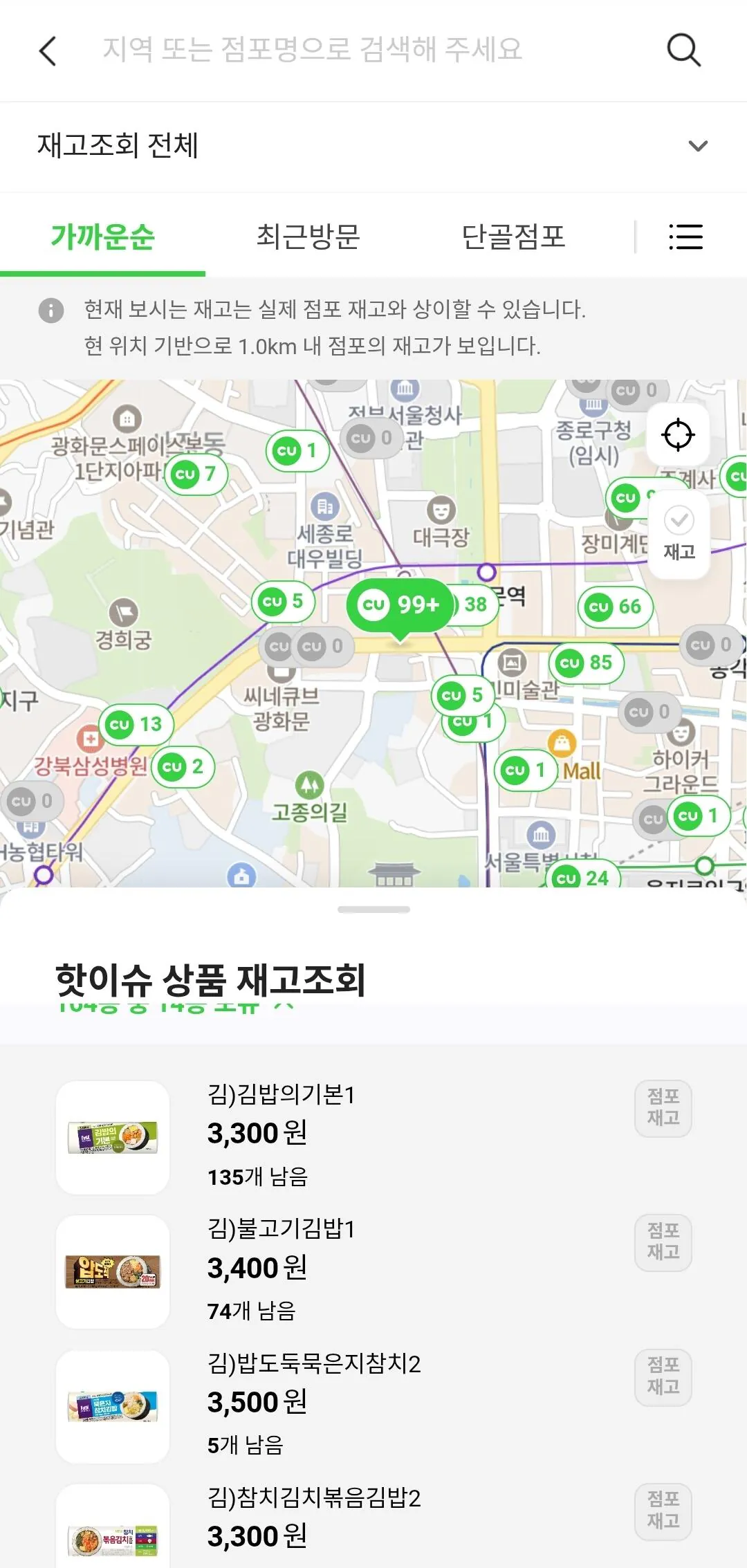Tap 점포재고 button for 김)김밥의기본1
This screenshot has height=1568, width=747.
coord(662,1109)
